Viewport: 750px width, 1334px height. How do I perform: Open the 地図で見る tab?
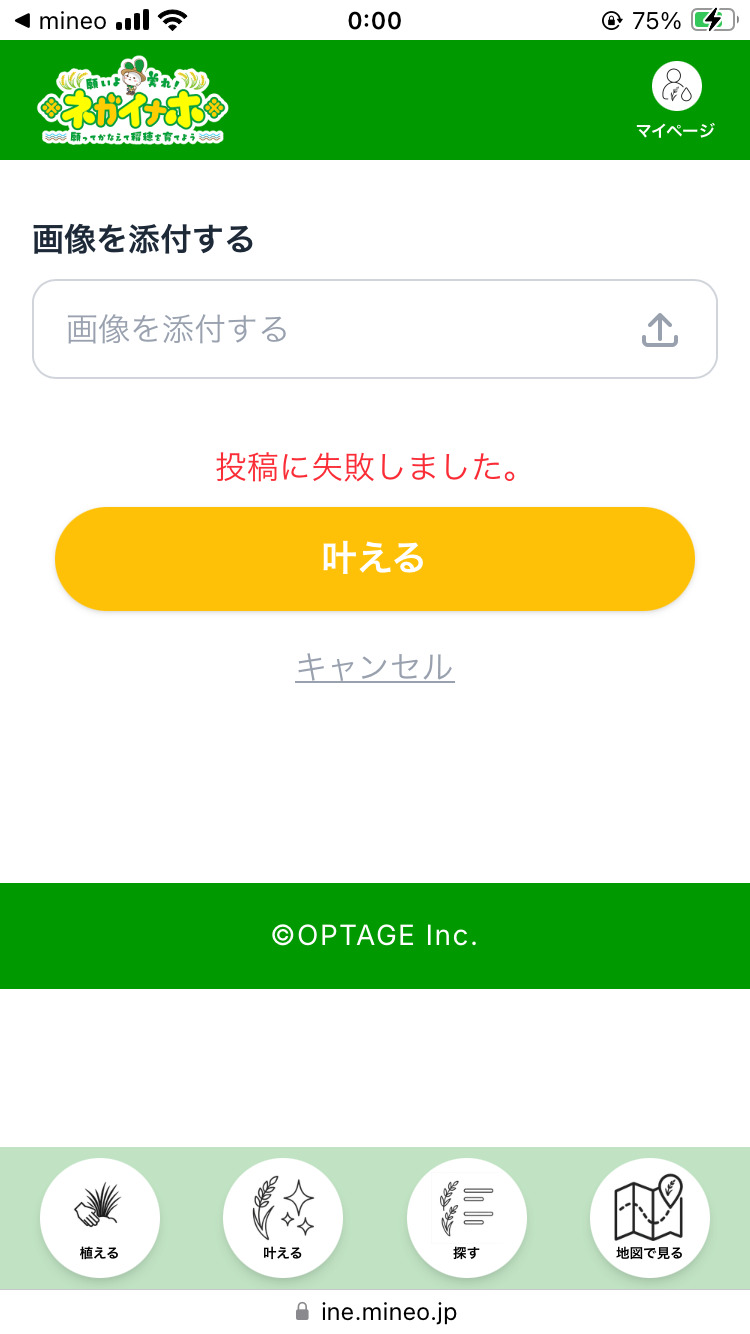[x=650, y=1218]
